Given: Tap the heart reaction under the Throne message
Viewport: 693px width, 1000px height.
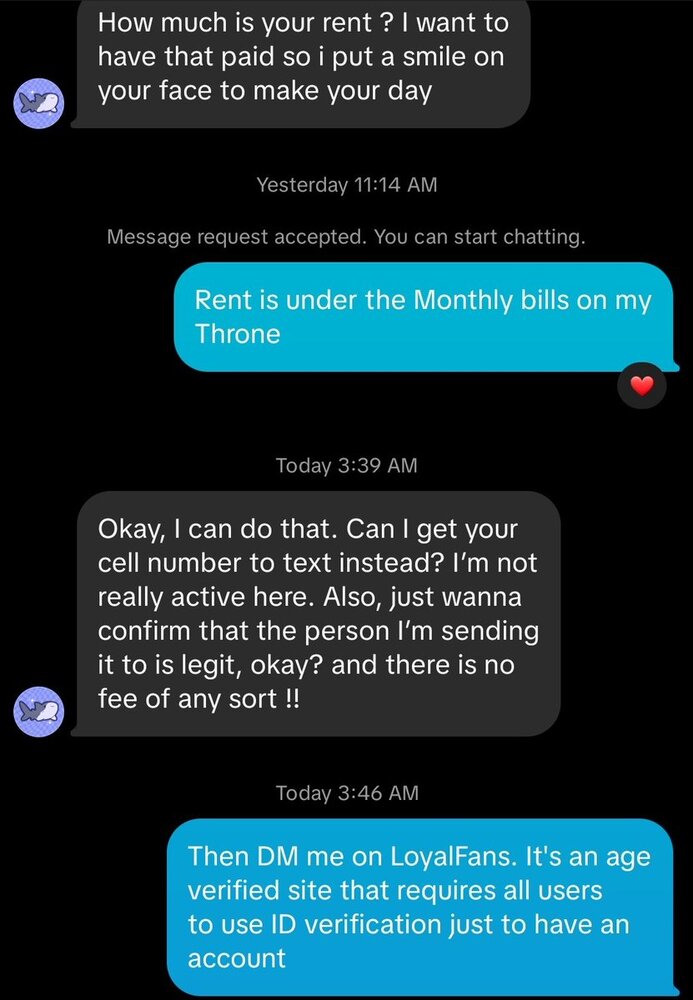Looking at the screenshot, I should tap(642, 384).
